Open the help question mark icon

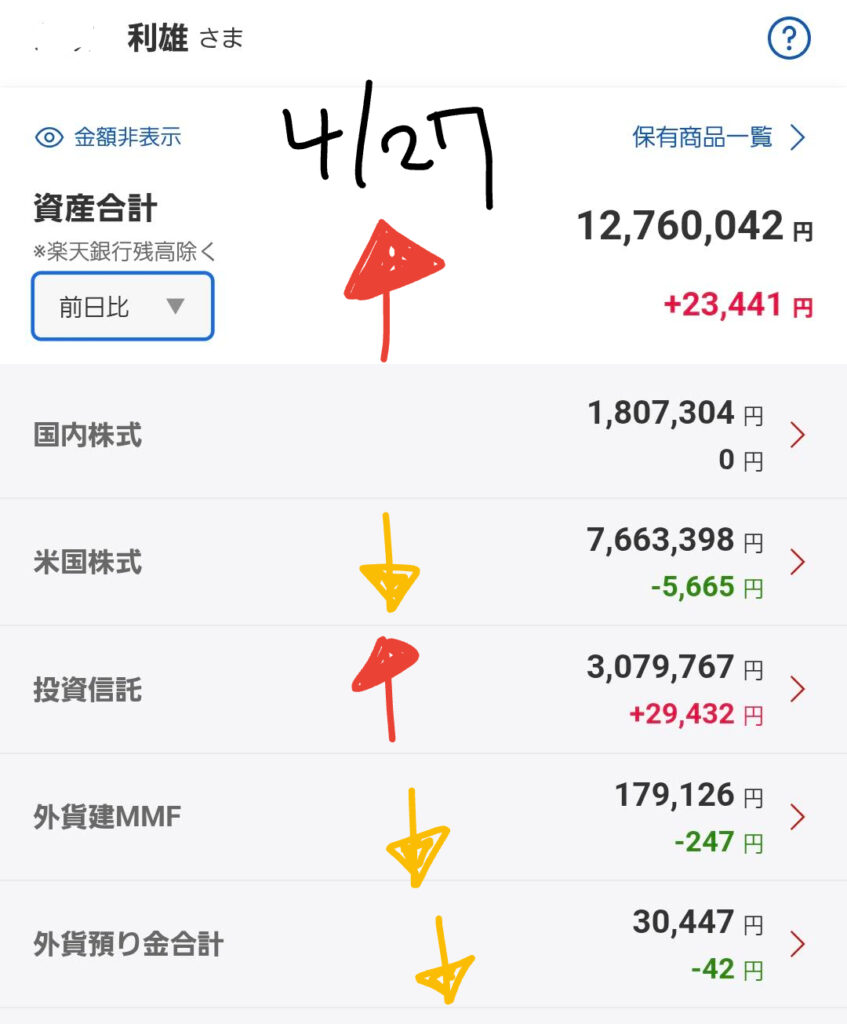pos(788,39)
